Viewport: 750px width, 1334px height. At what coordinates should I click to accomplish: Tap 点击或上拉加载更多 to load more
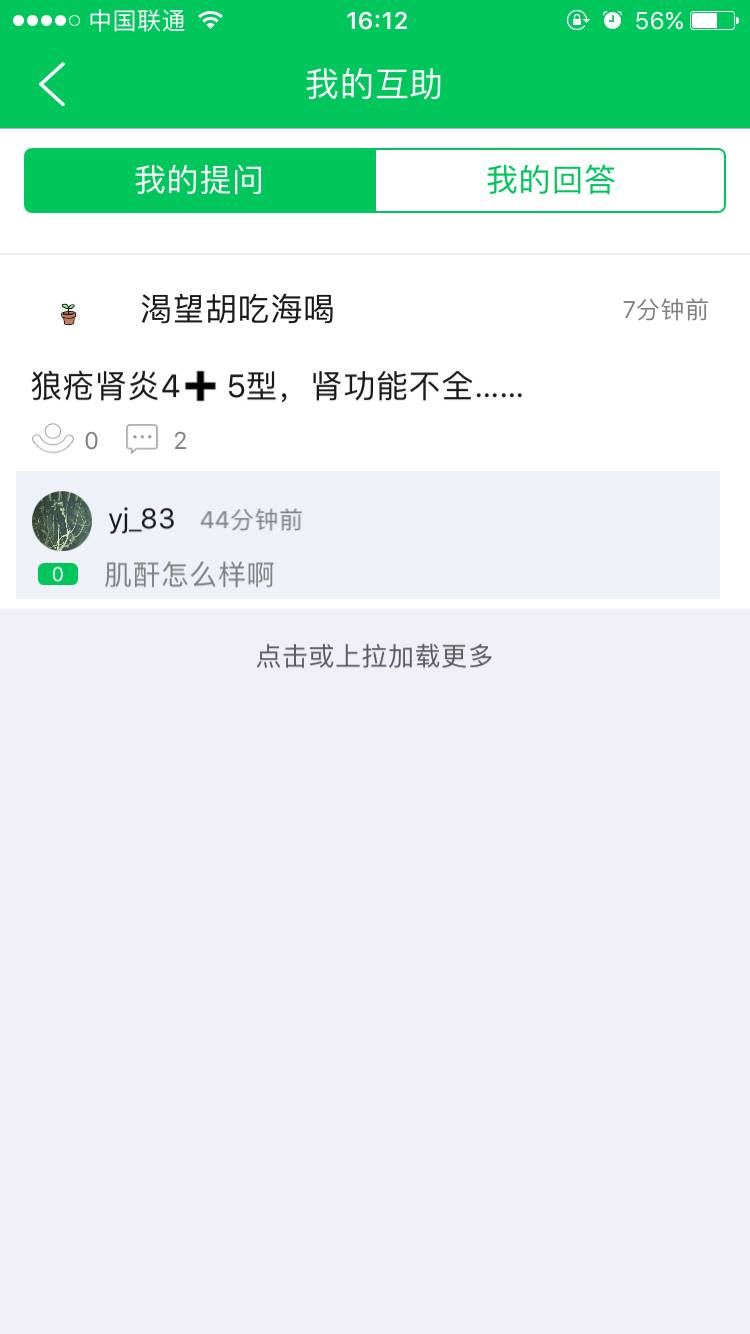point(375,656)
